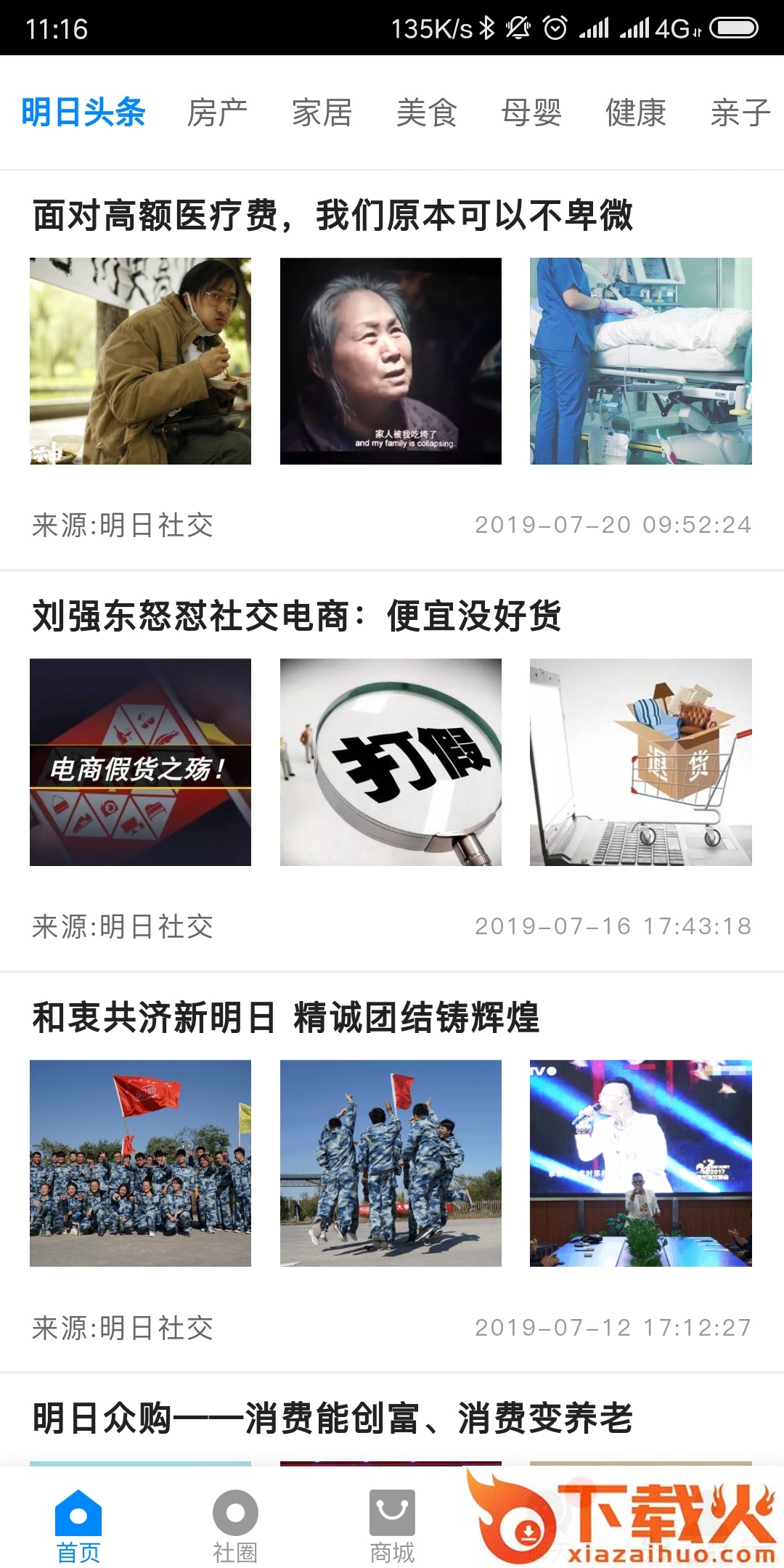The height and width of the screenshot is (1568, 784).
Task: Open the 美食 category tab
Action: click(x=426, y=113)
